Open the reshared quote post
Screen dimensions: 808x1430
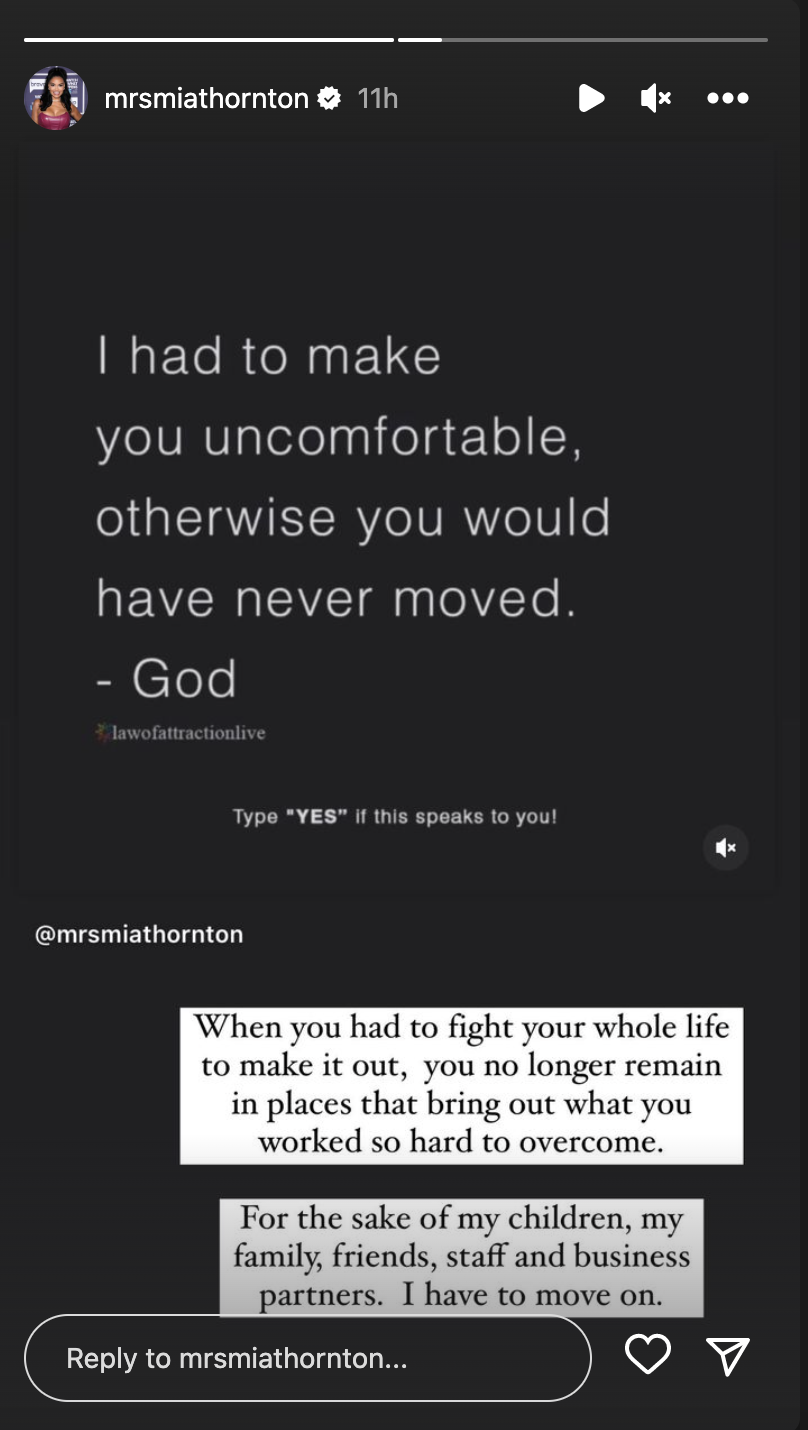395,516
